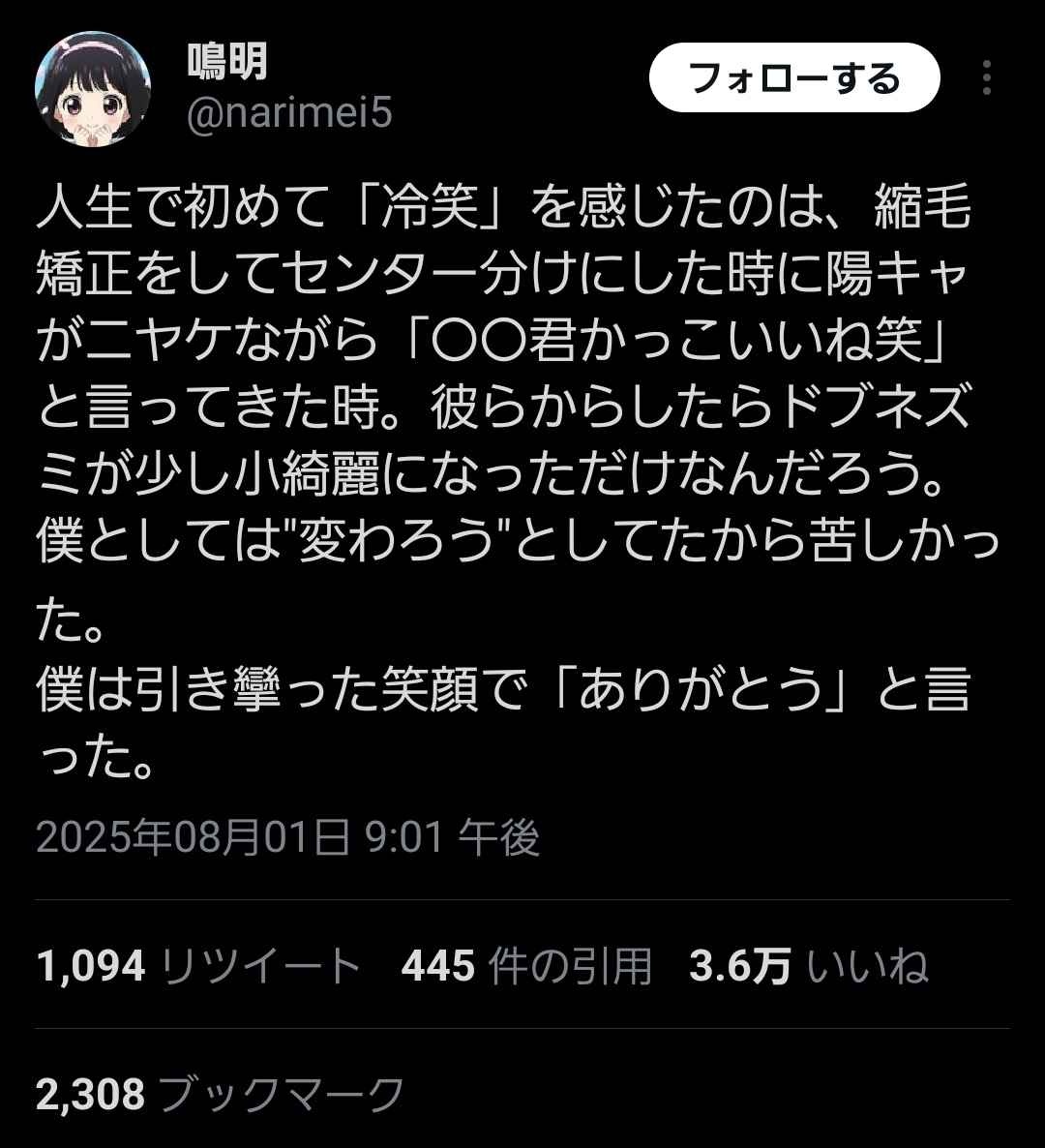View the 445 件の引用 list
This screenshot has width=1045, height=1148.
(525, 966)
